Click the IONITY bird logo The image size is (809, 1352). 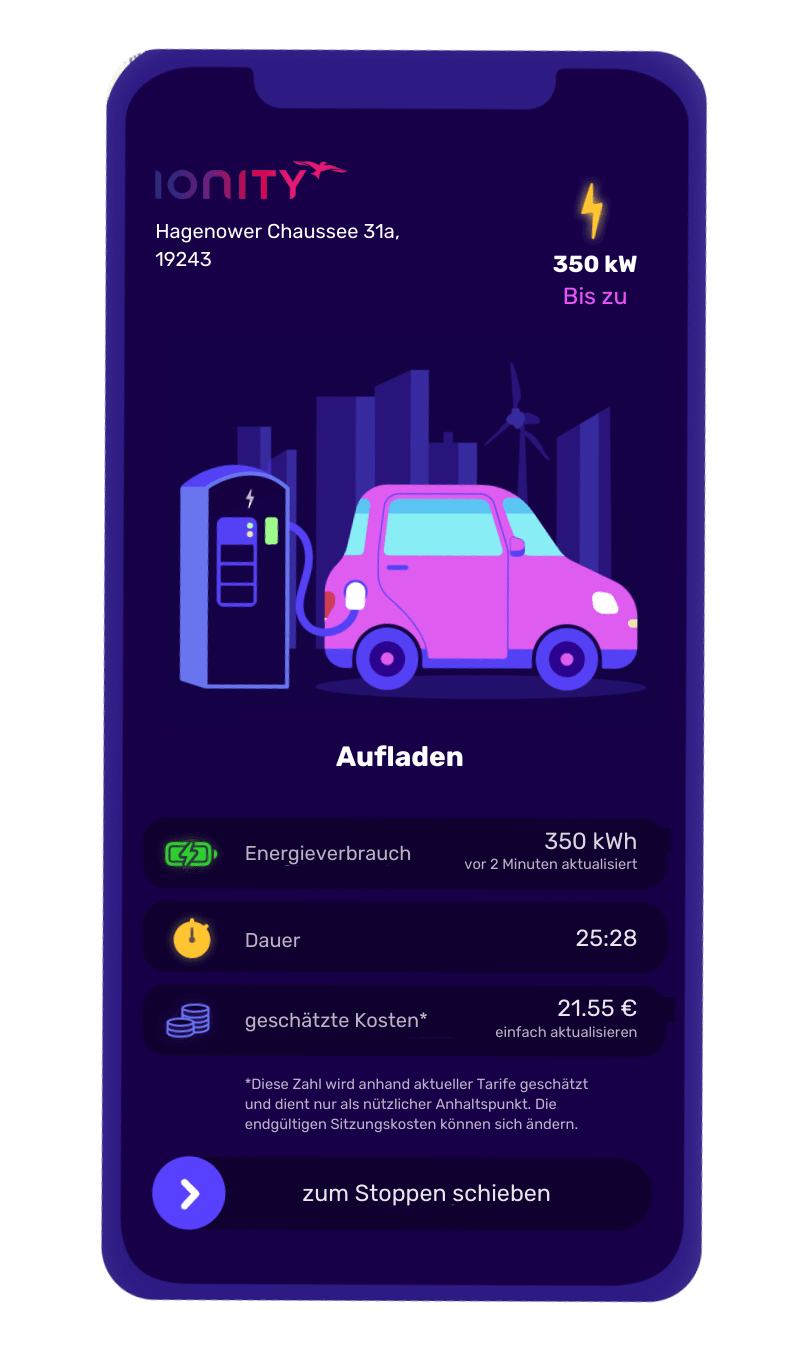point(319,168)
